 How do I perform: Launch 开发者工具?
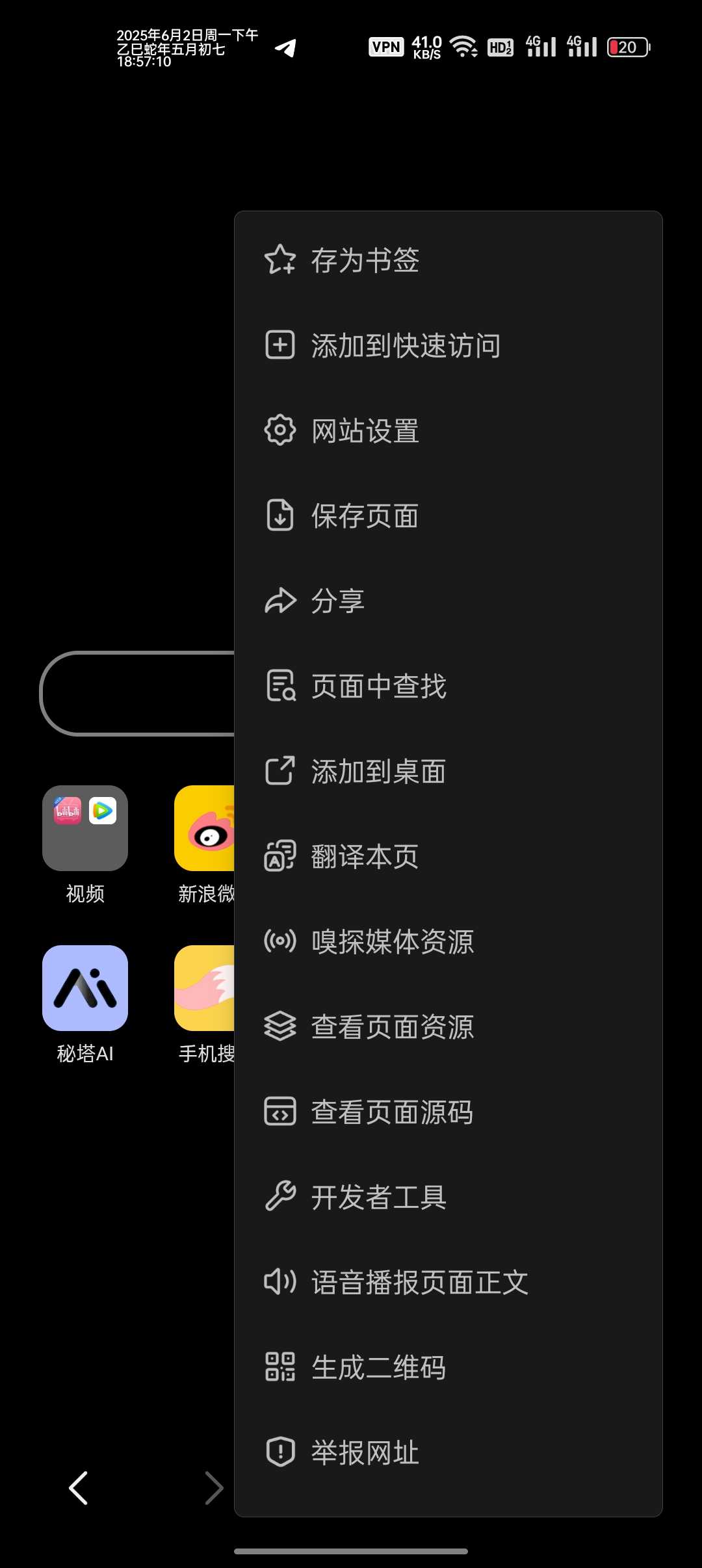tap(448, 1197)
